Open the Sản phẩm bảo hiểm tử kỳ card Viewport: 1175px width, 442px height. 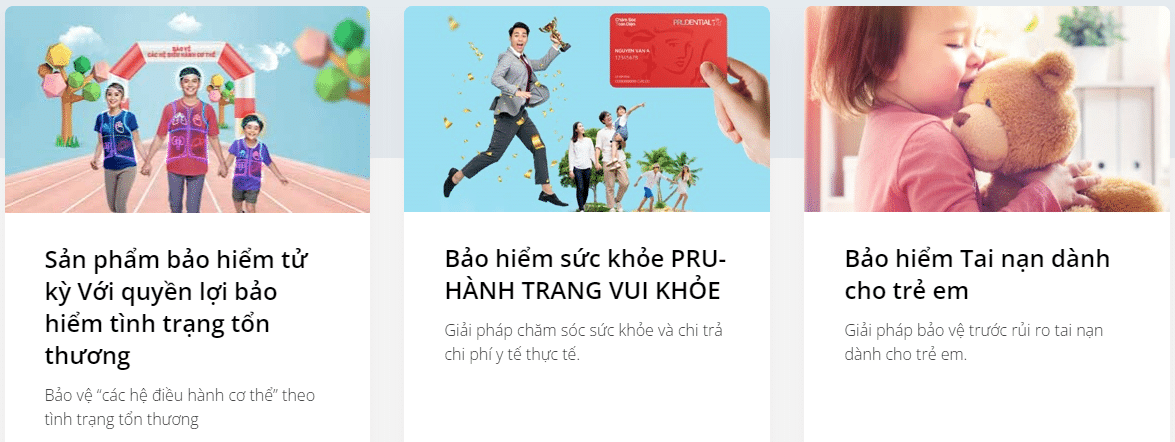coord(178,307)
